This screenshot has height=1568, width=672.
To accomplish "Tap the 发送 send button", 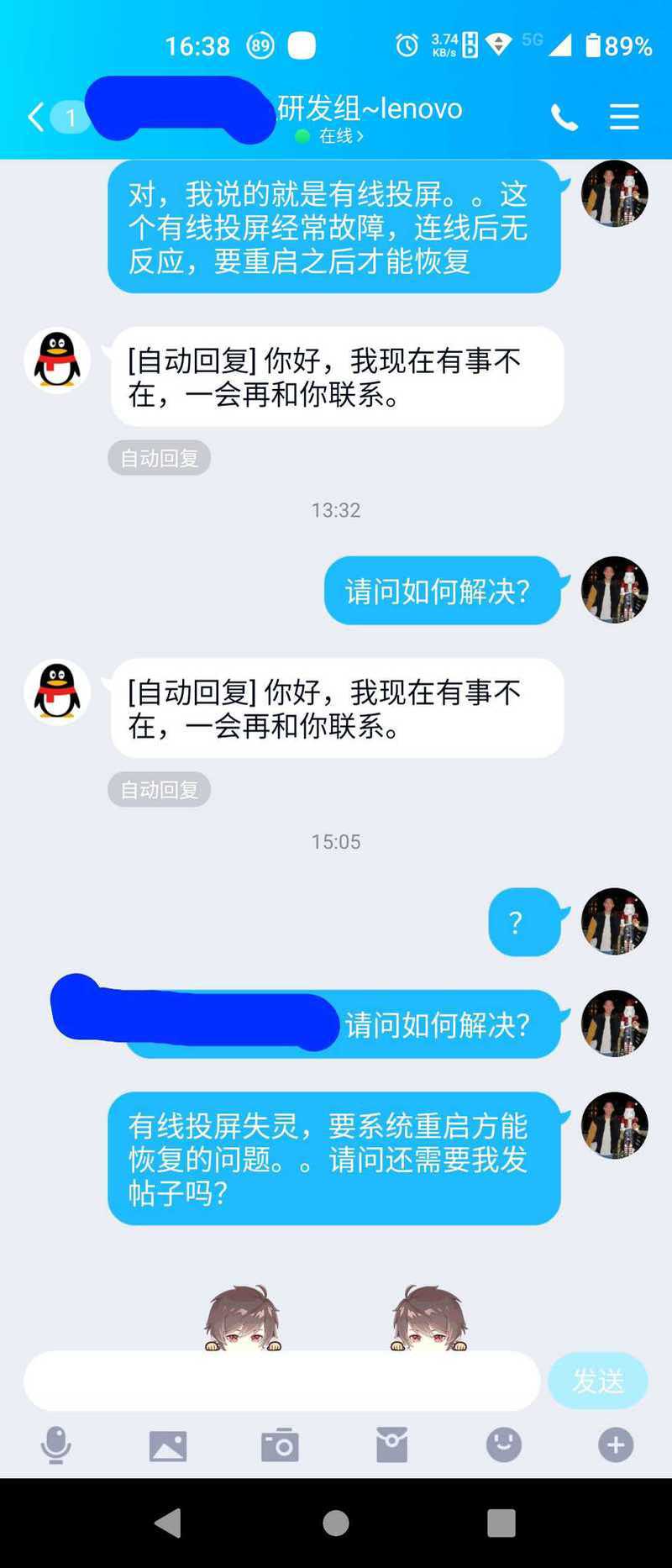I will click(x=597, y=1381).
